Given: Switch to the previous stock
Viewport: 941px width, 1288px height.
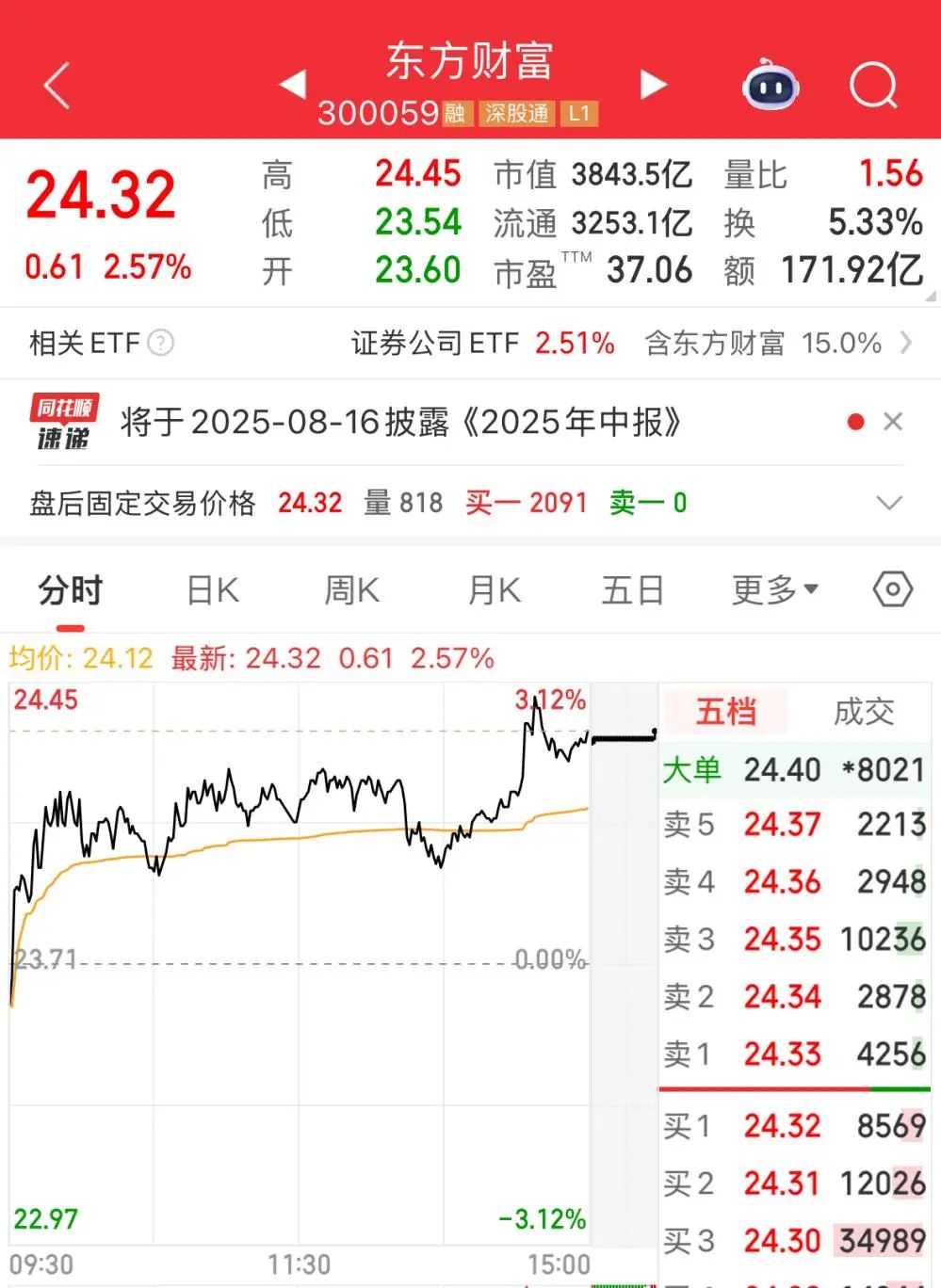Looking at the screenshot, I should coord(293,85).
